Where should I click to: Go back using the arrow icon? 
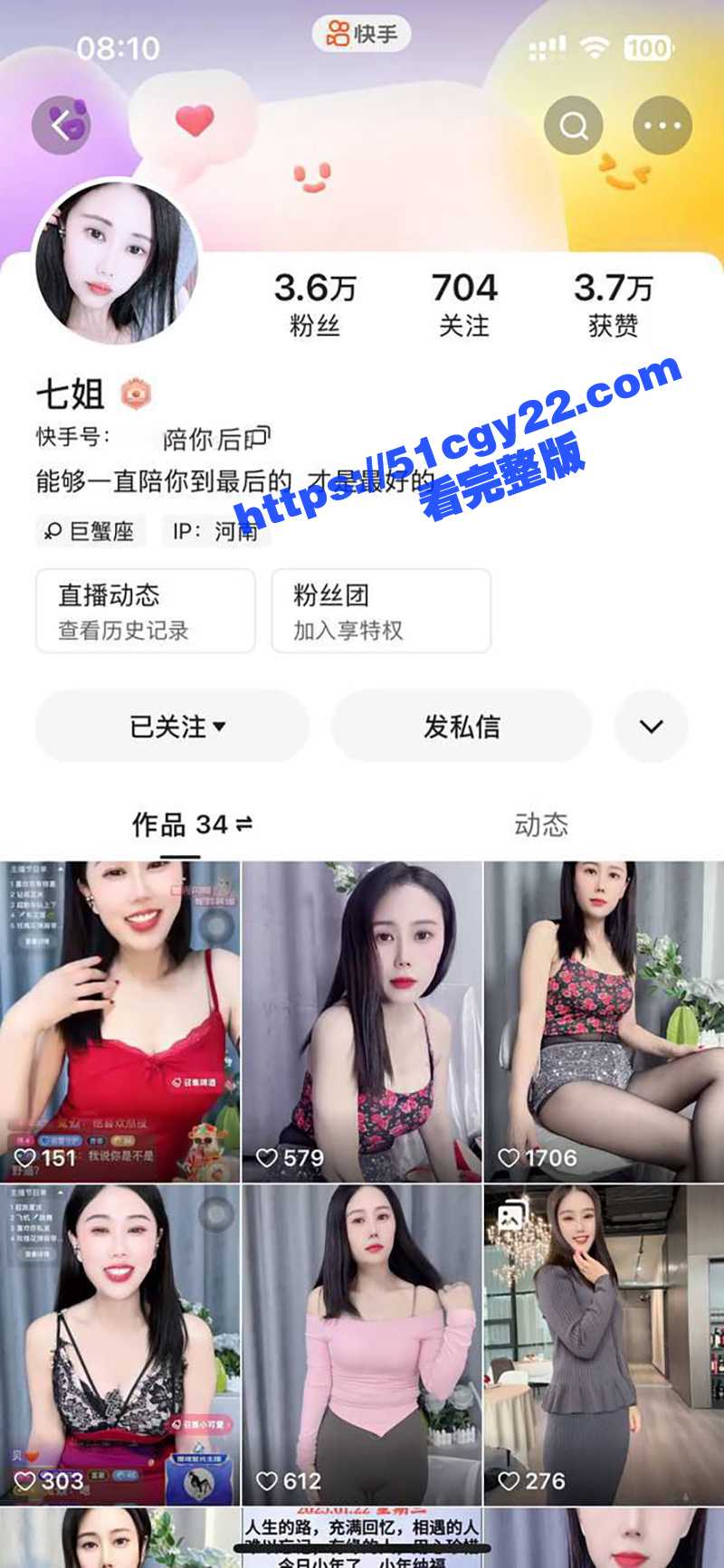pos(61,125)
